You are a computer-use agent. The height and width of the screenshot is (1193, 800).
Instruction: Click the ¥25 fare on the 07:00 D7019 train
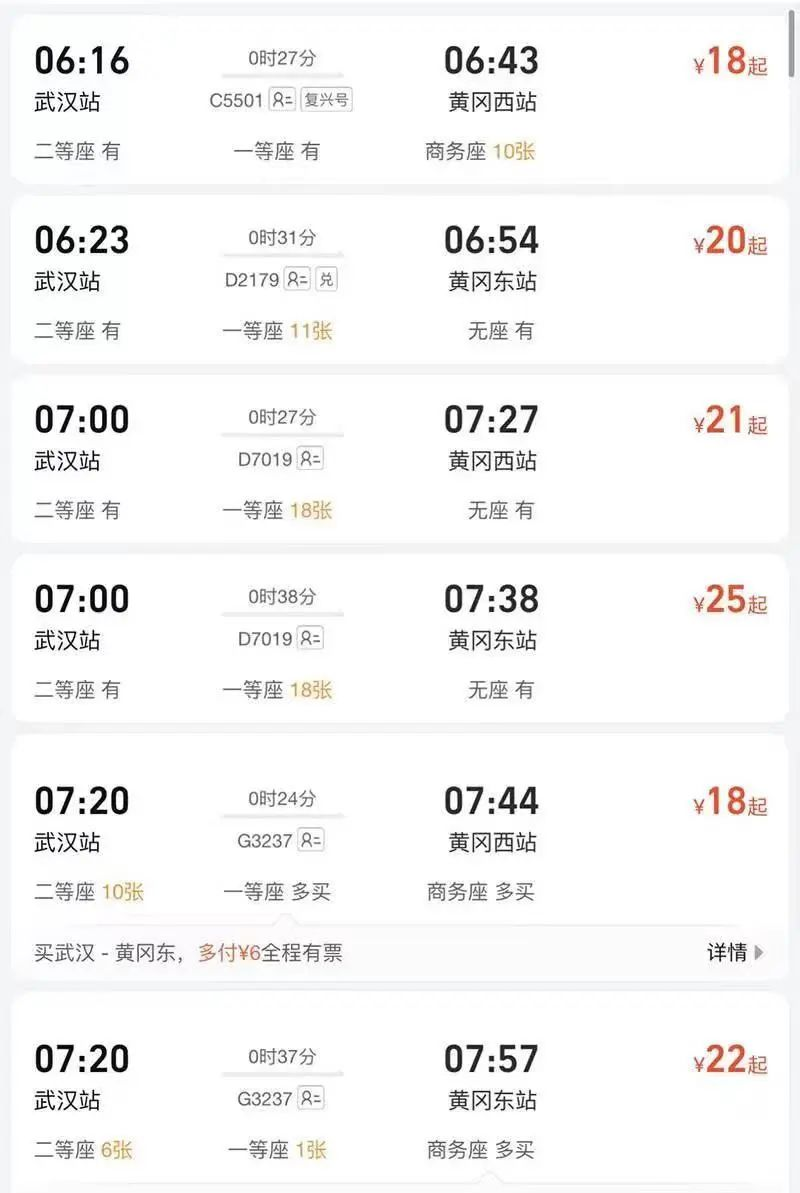pyautogui.click(x=728, y=600)
